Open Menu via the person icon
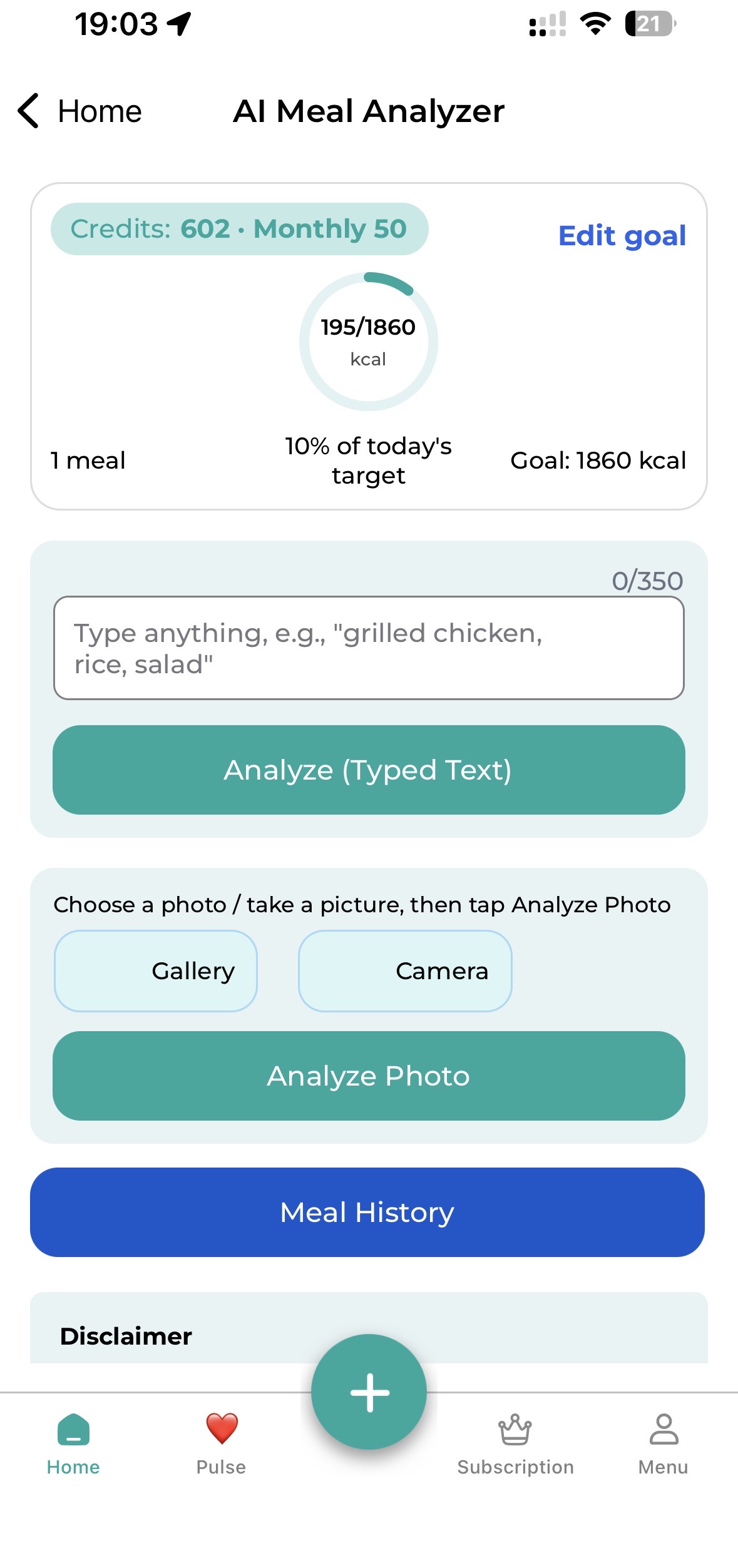The width and height of the screenshot is (738, 1568). [663, 1433]
